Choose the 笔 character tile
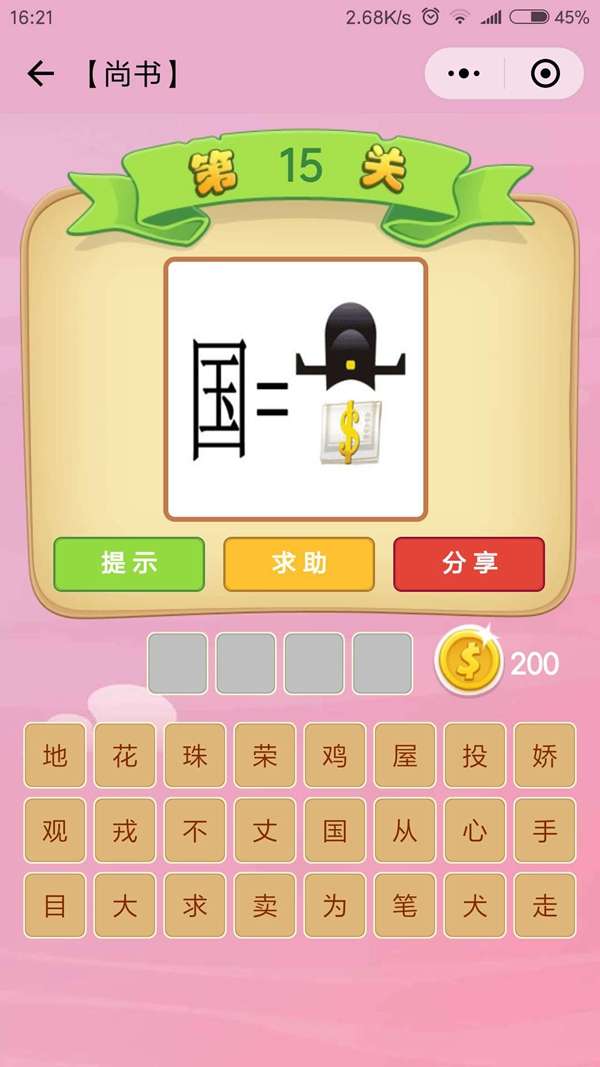The image size is (600, 1067). click(x=405, y=906)
